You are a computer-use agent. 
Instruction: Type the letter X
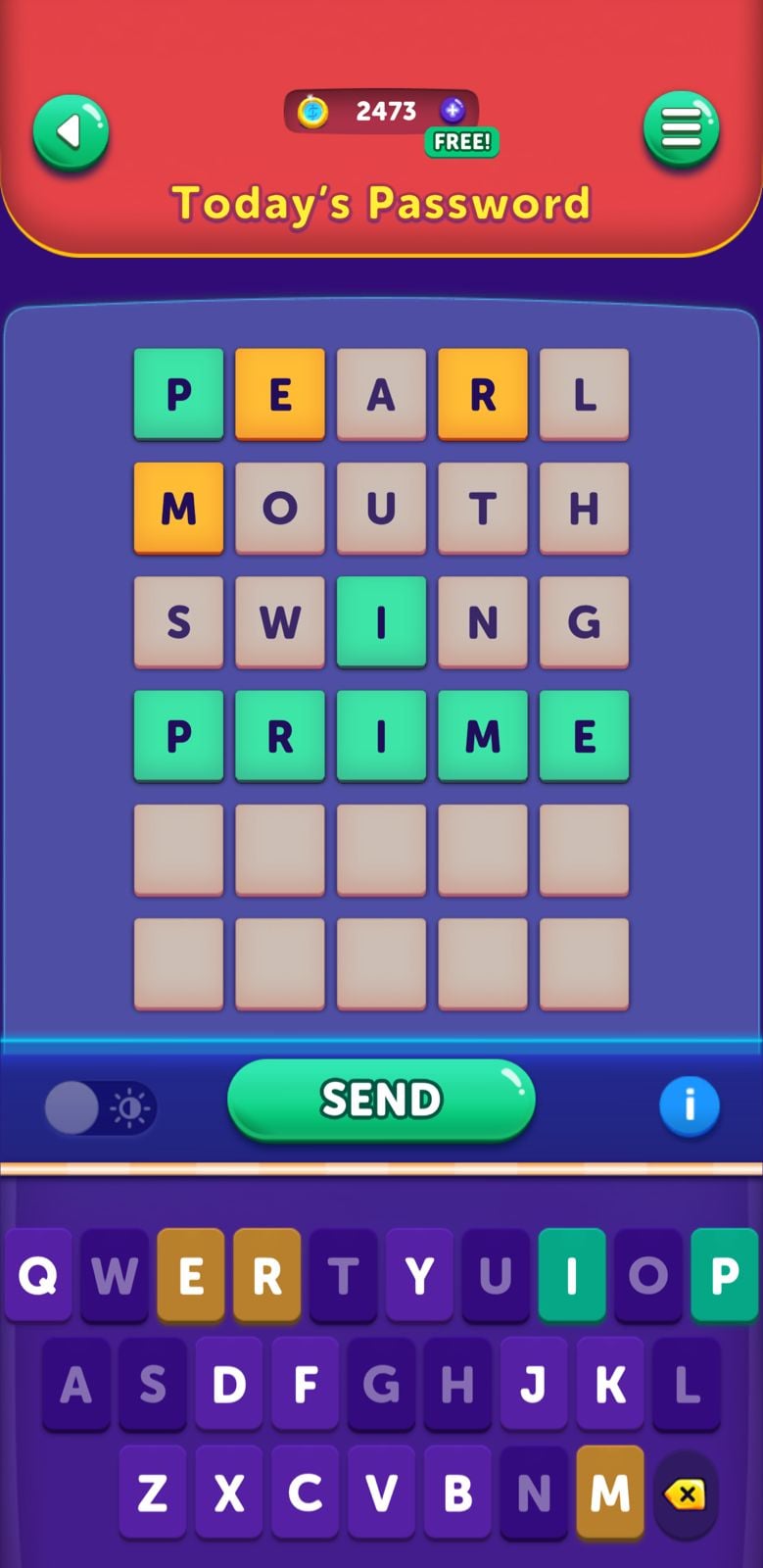[228, 1493]
